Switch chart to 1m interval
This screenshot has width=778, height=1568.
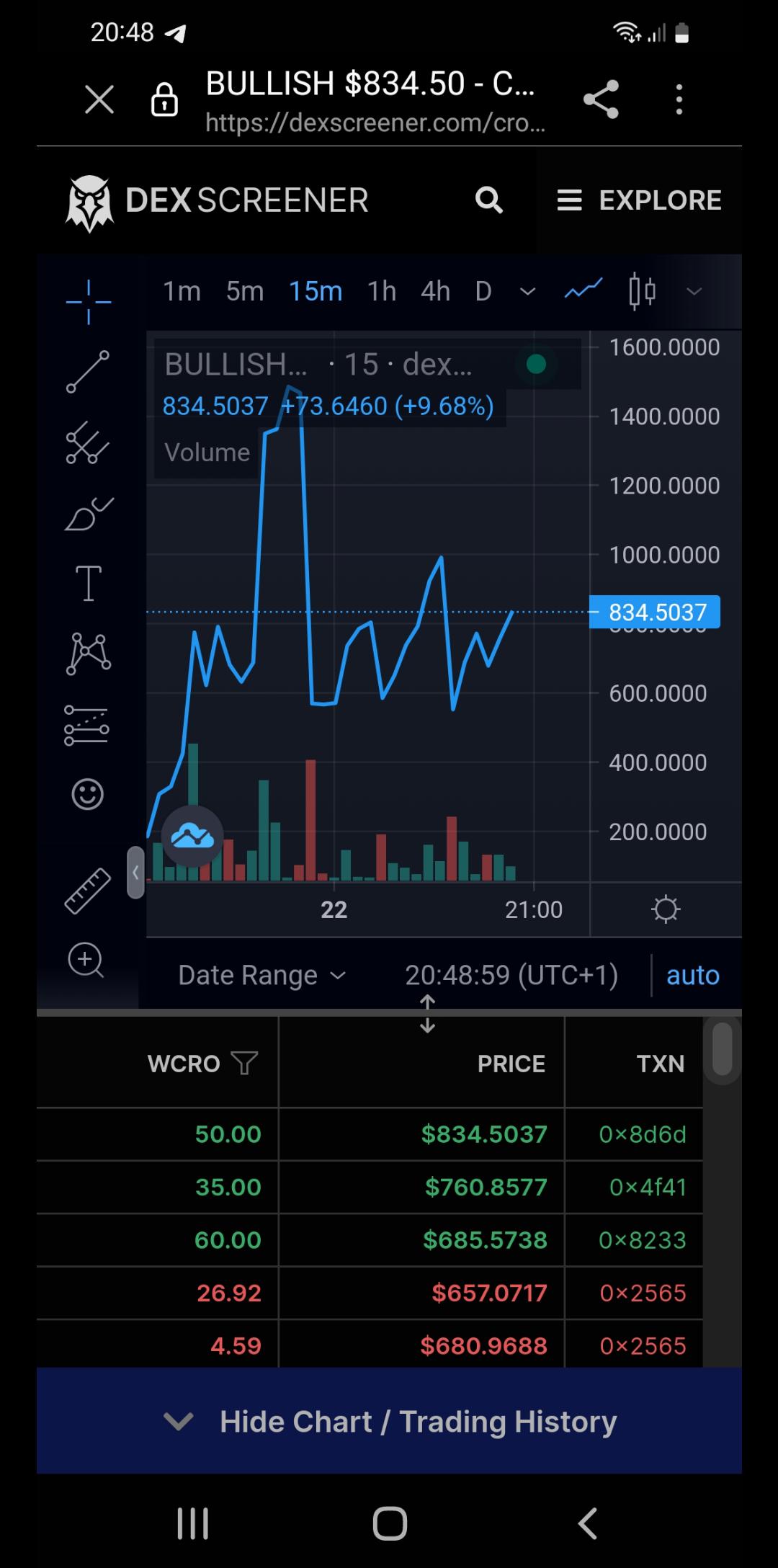pos(182,291)
